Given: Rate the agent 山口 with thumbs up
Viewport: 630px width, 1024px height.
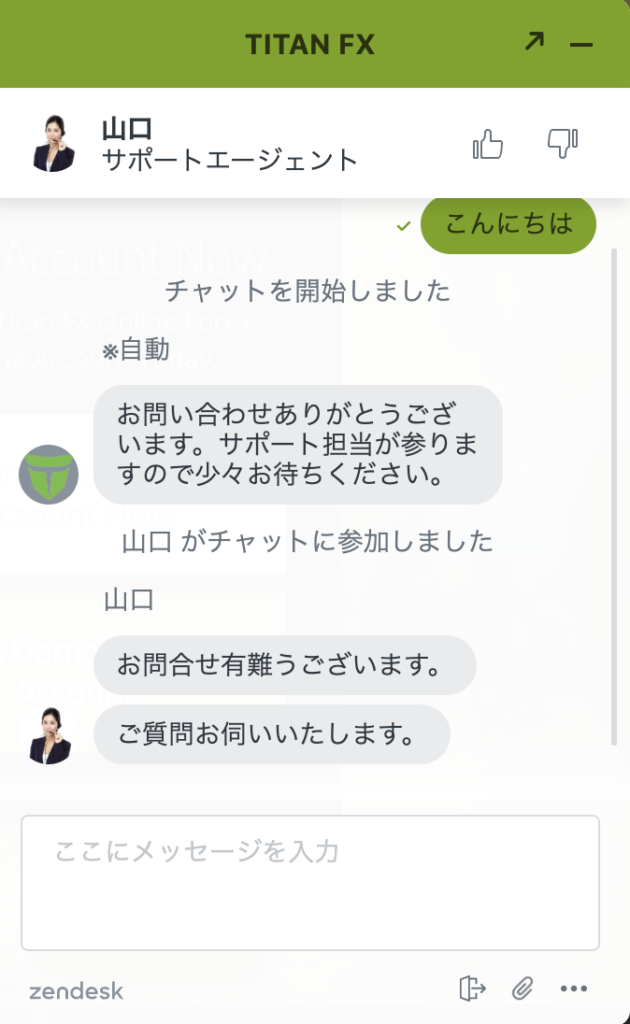Looking at the screenshot, I should coord(488,145).
